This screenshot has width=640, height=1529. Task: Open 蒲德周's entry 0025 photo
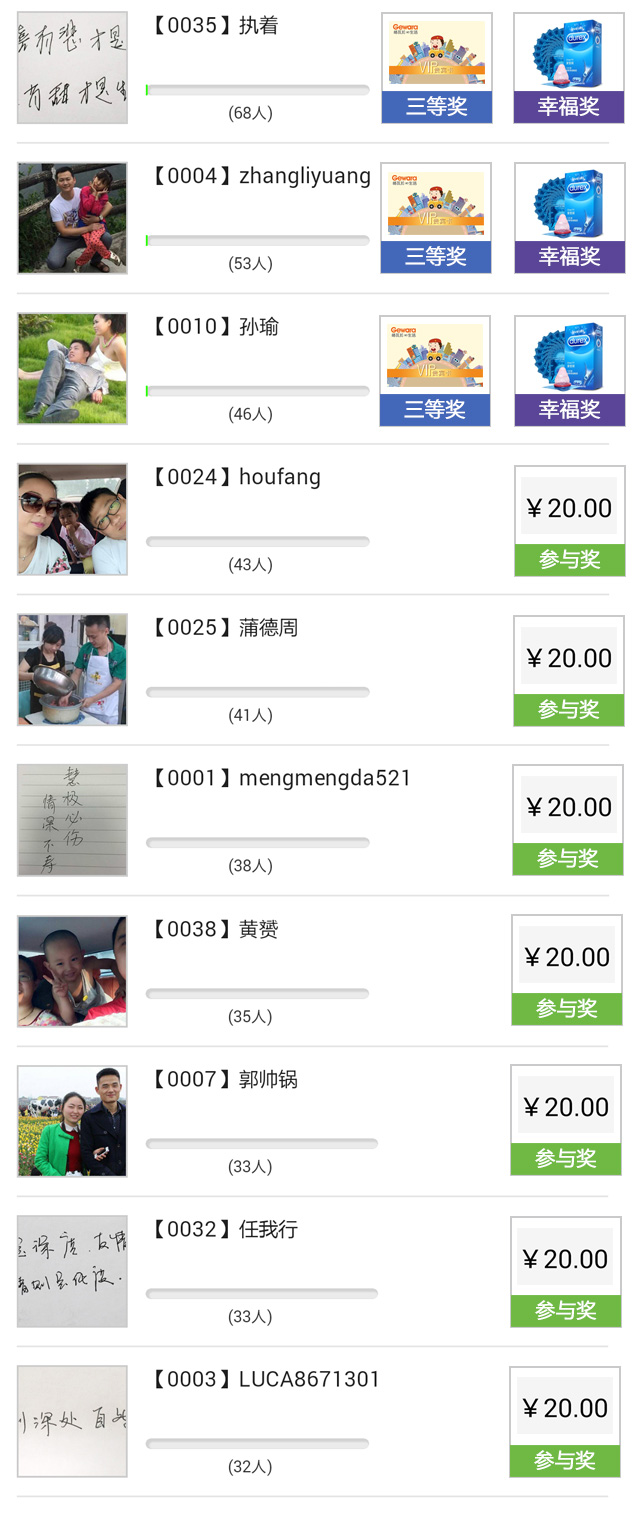coord(72,669)
